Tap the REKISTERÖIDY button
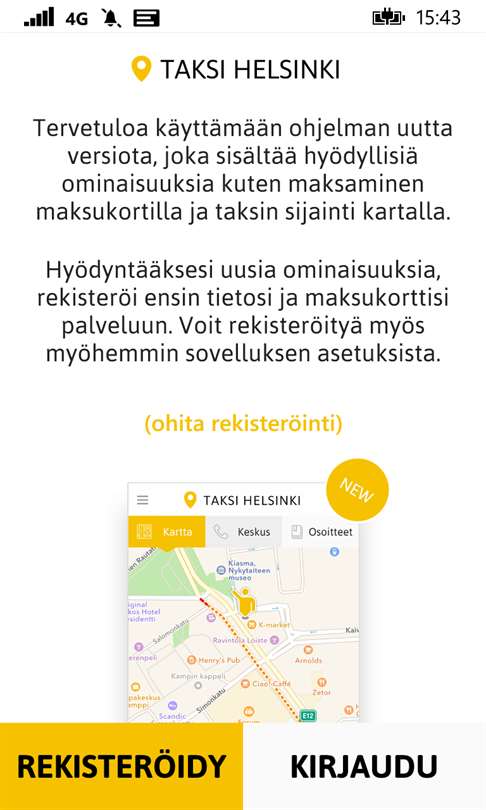Screen dimensions: 486x810 click(121, 766)
